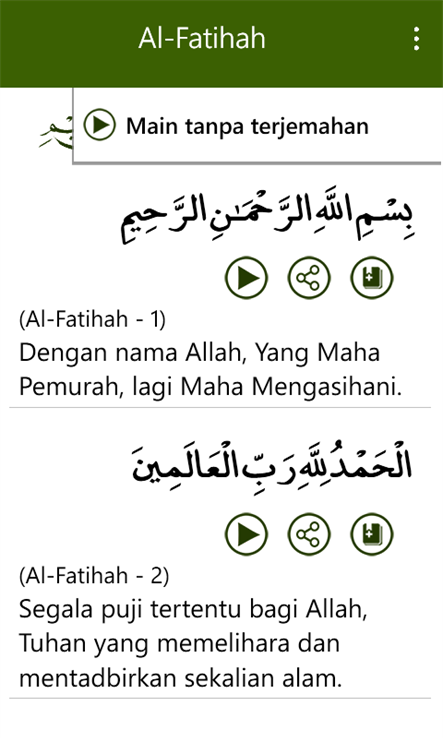
Task: Open the three-dot overflow menu
Action: (x=416, y=39)
